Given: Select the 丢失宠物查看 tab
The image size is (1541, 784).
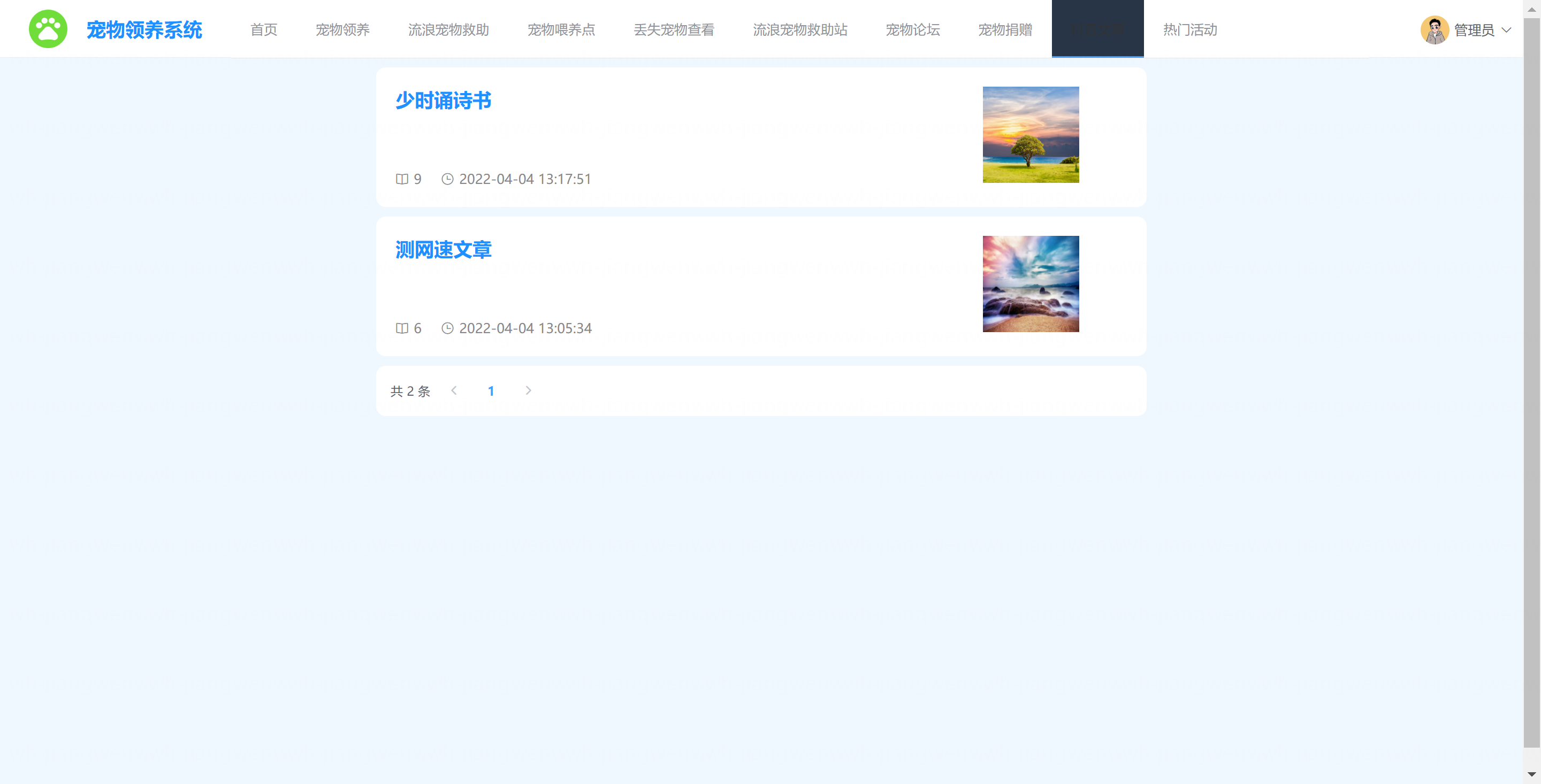Looking at the screenshot, I should (674, 29).
